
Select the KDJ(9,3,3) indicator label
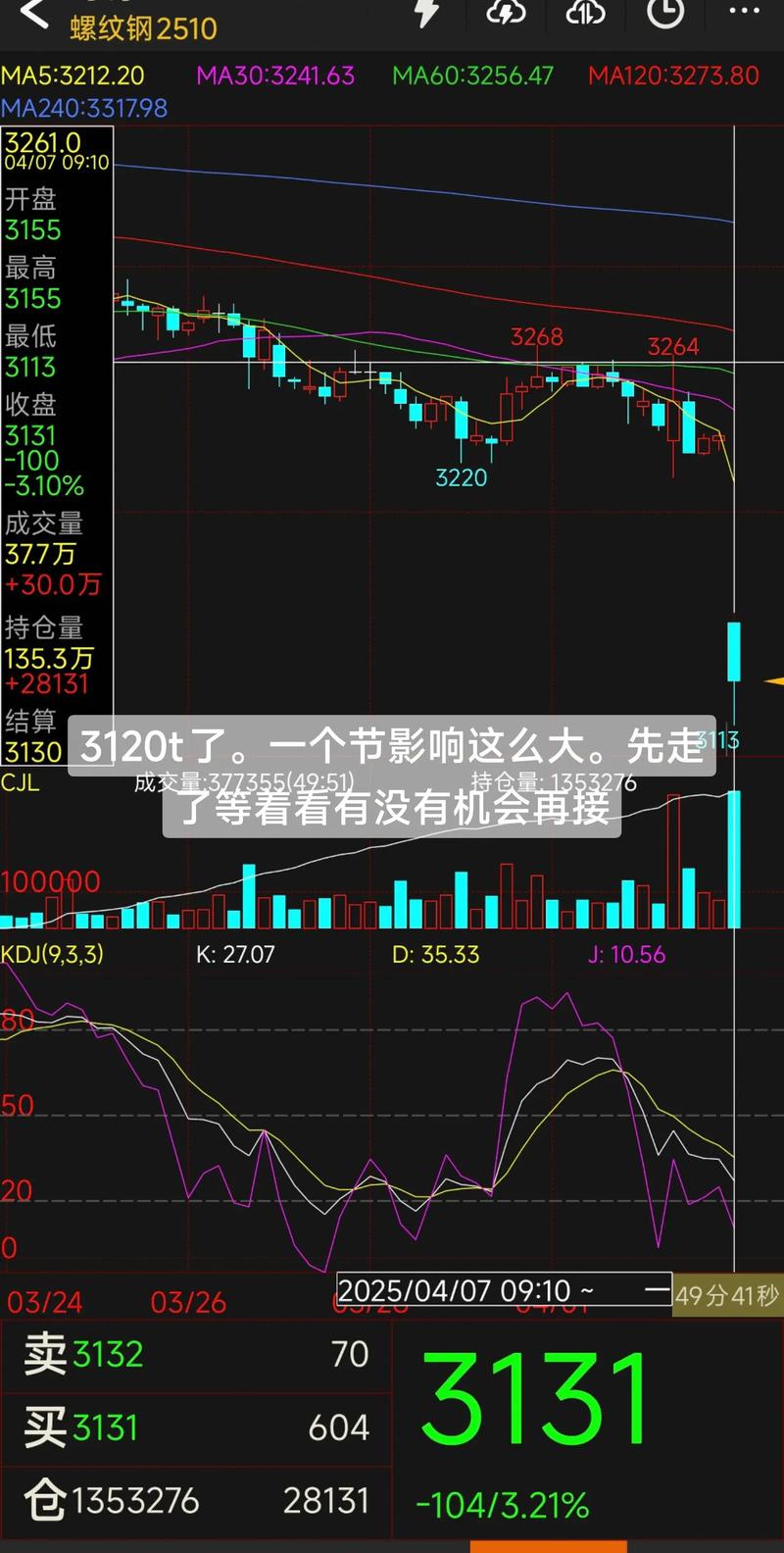tap(55, 953)
